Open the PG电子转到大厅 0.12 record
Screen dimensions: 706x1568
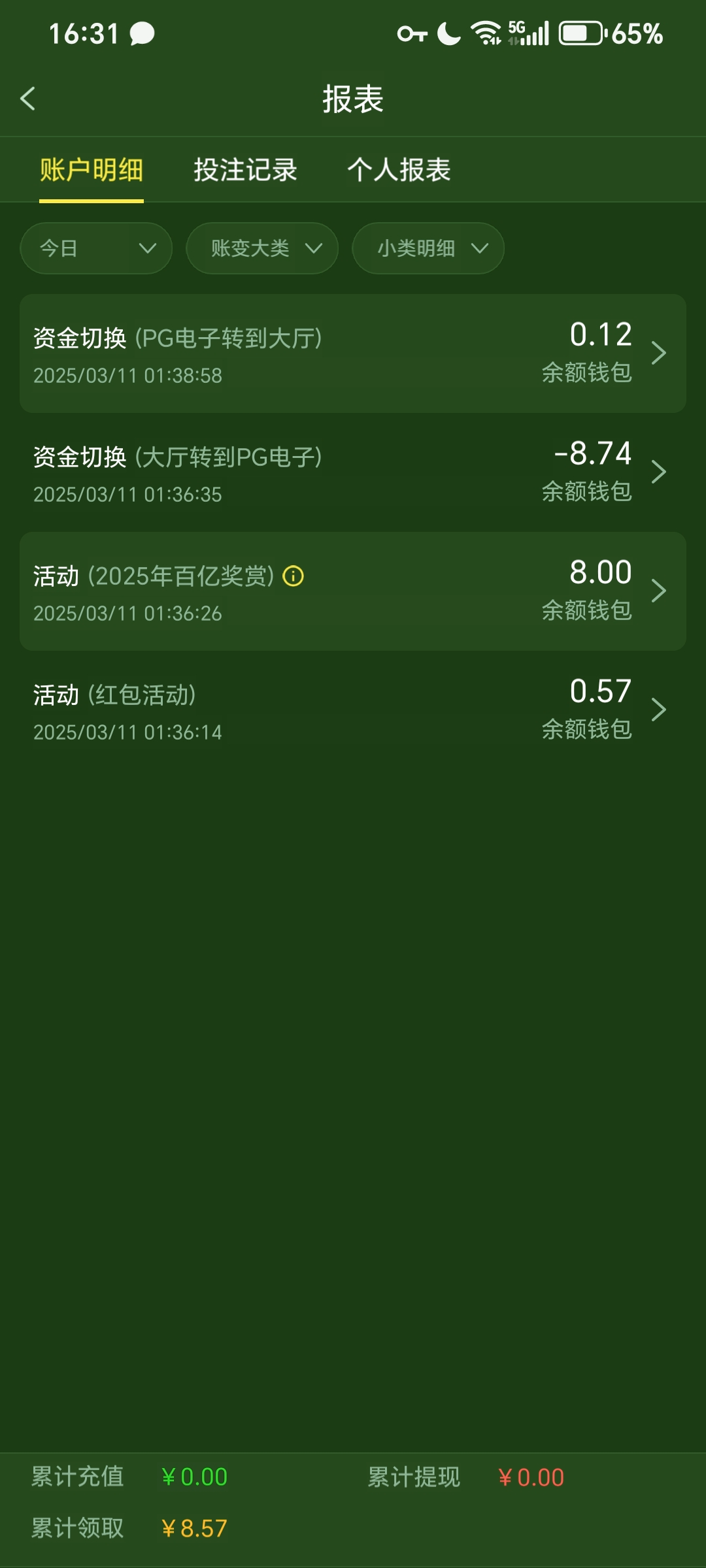tap(353, 353)
